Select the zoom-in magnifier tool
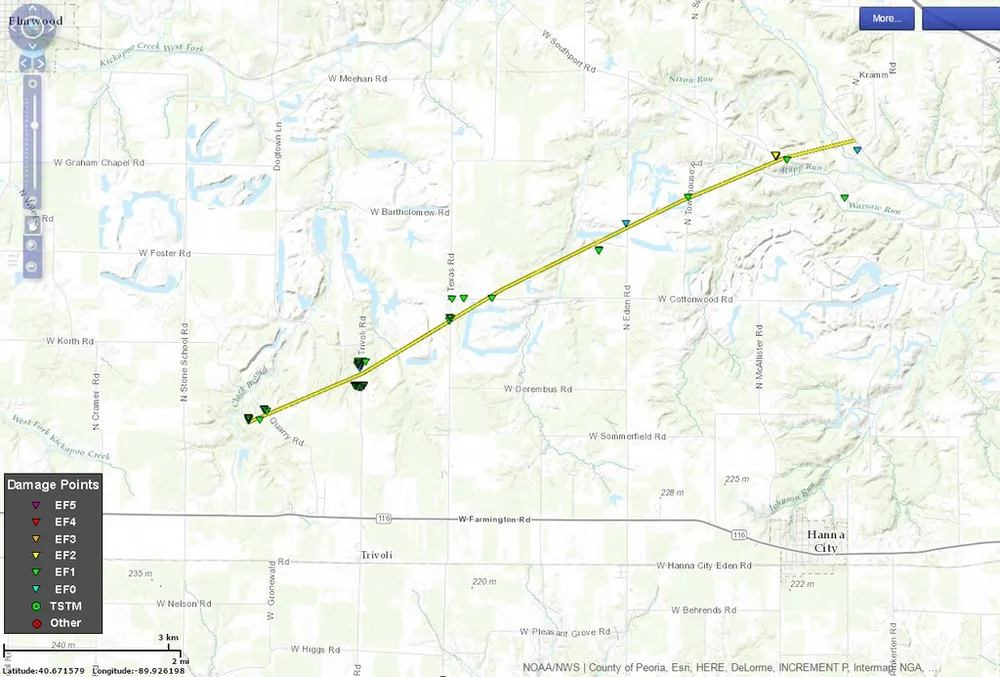 click(x=31, y=245)
